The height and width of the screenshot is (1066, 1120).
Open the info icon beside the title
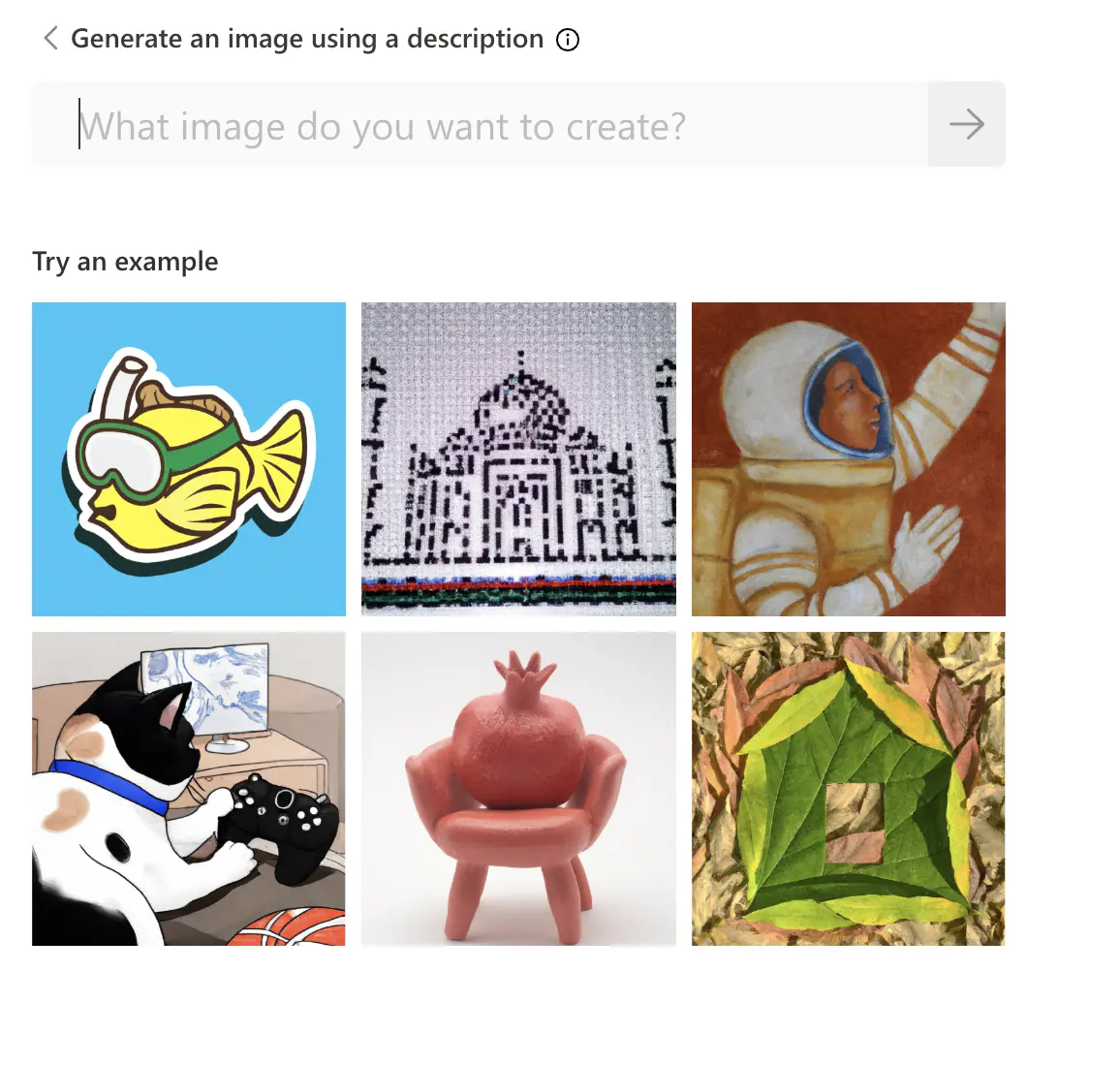568,40
